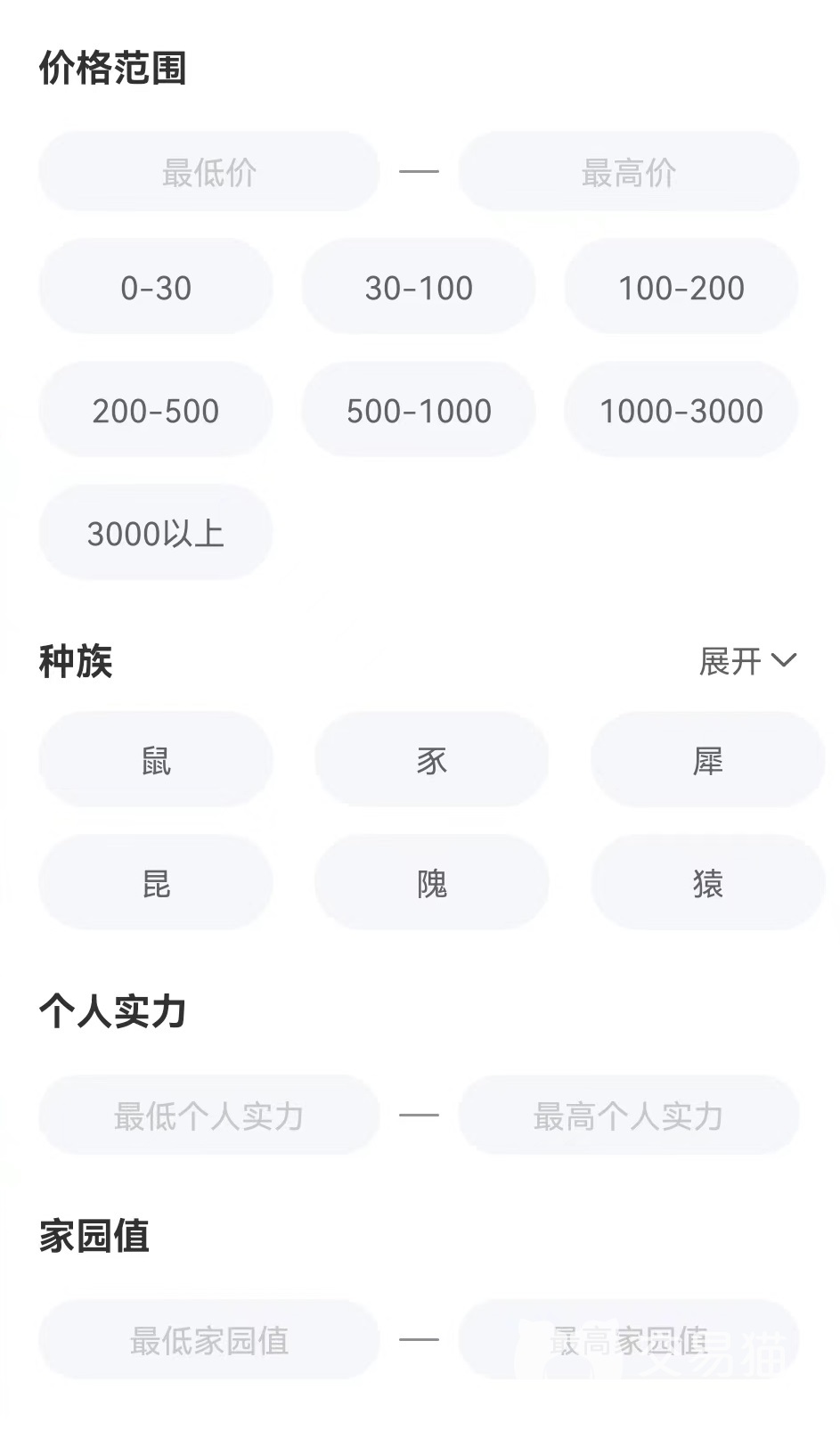Choose the 豕 race filter
840x1439 pixels.
431,760
